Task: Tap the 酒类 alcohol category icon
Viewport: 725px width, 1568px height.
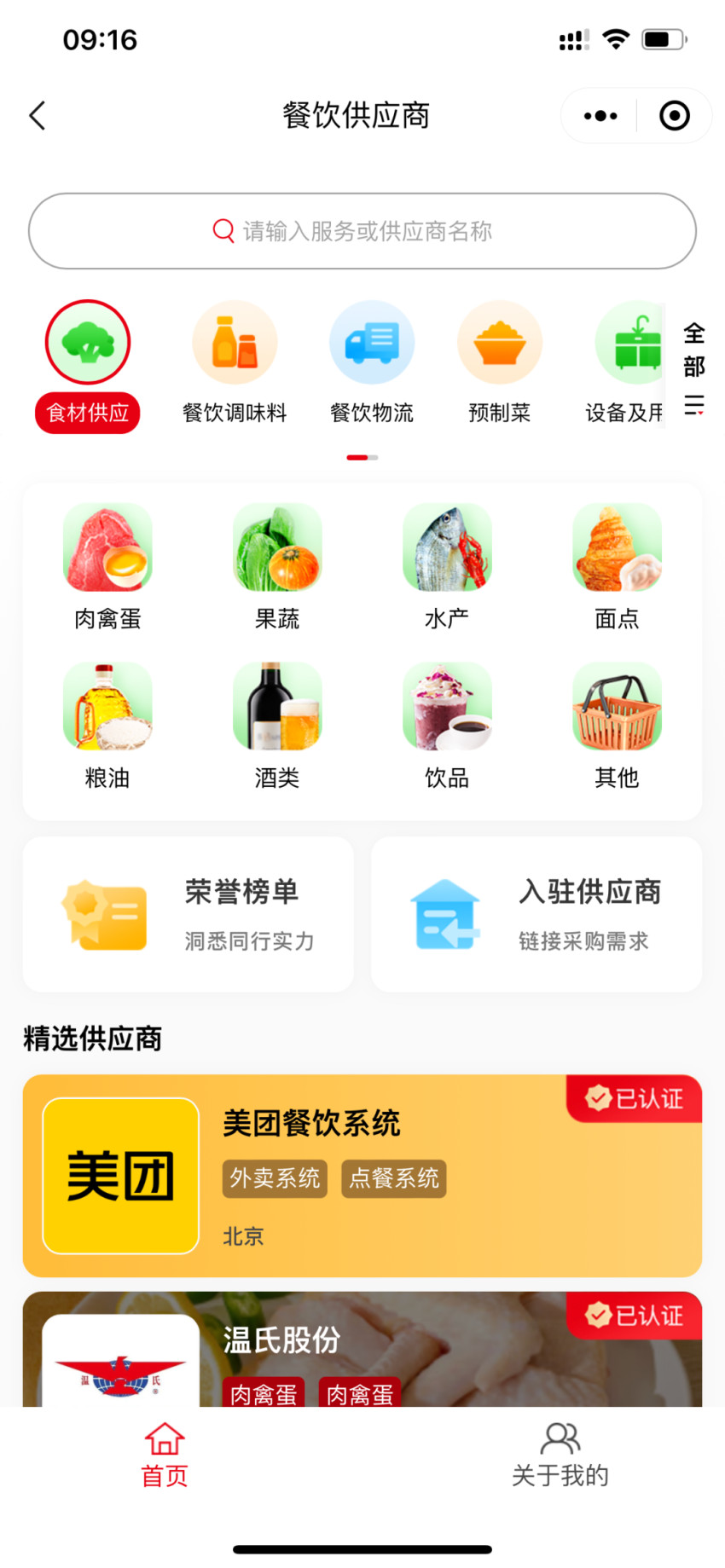Action: [276, 705]
